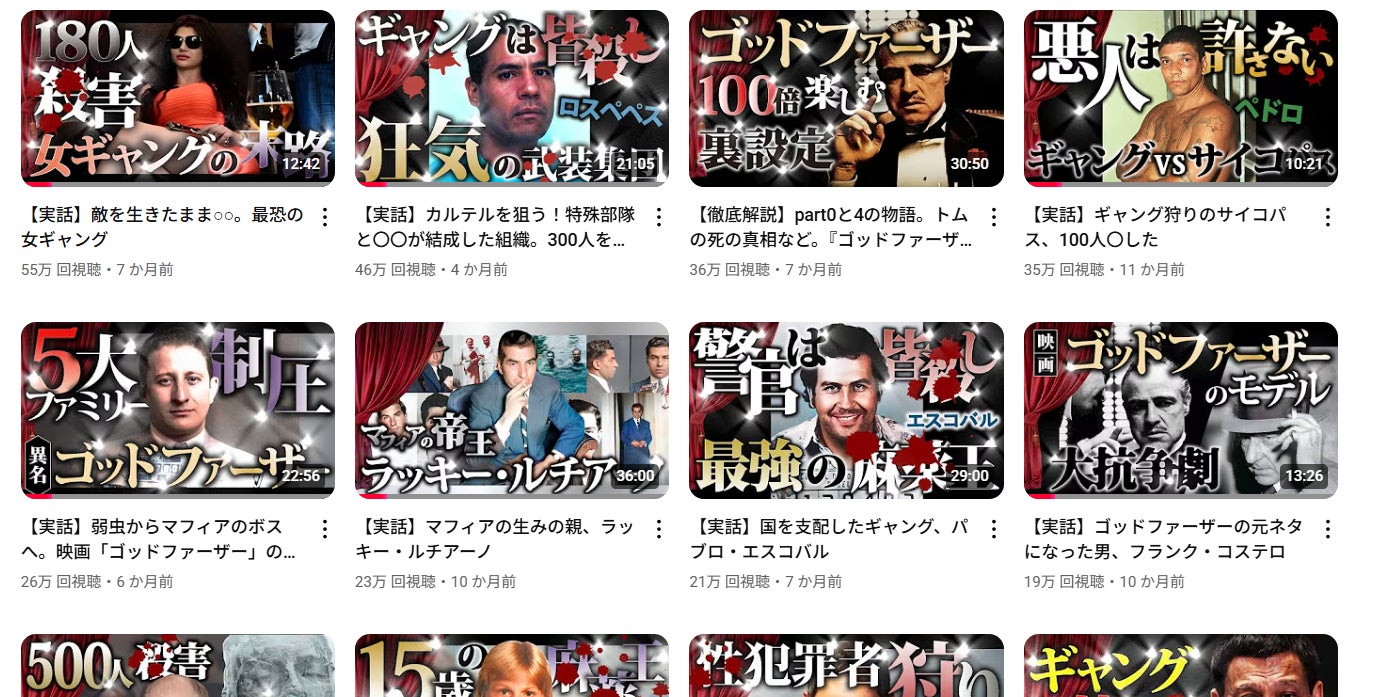Open the 180人殺害 女ギャング video thumbnail
The height and width of the screenshot is (697, 1378).
click(178, 98)
